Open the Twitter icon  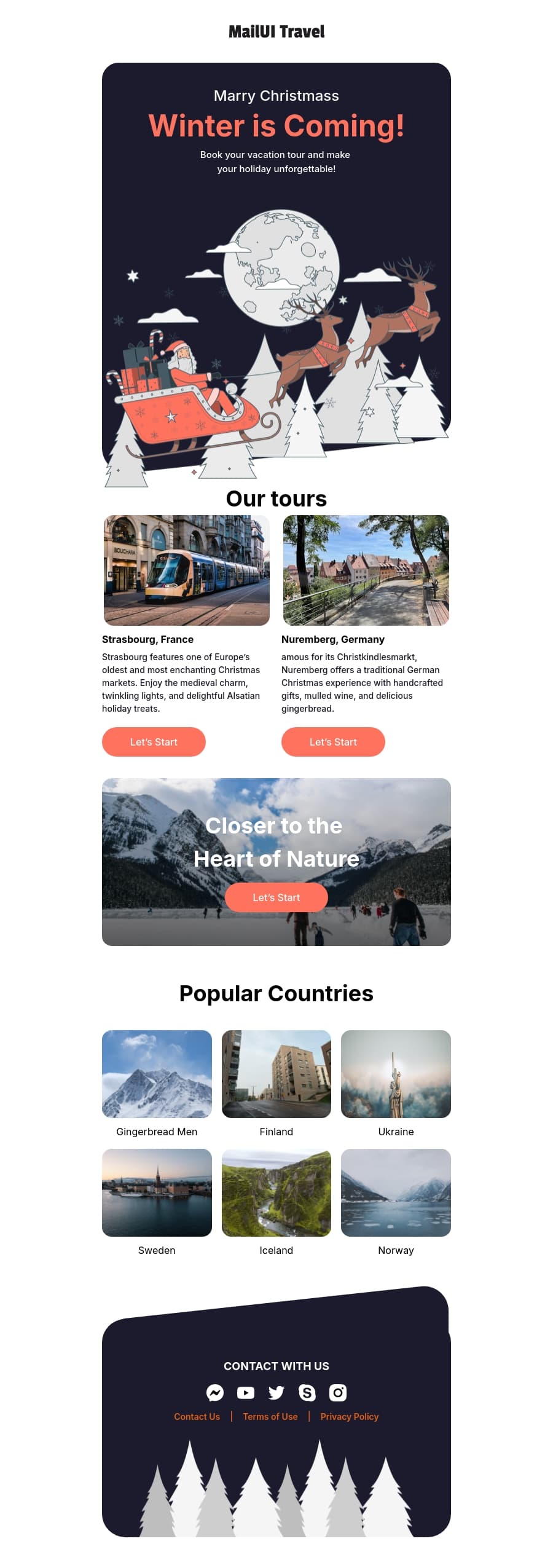point(276,1392)
